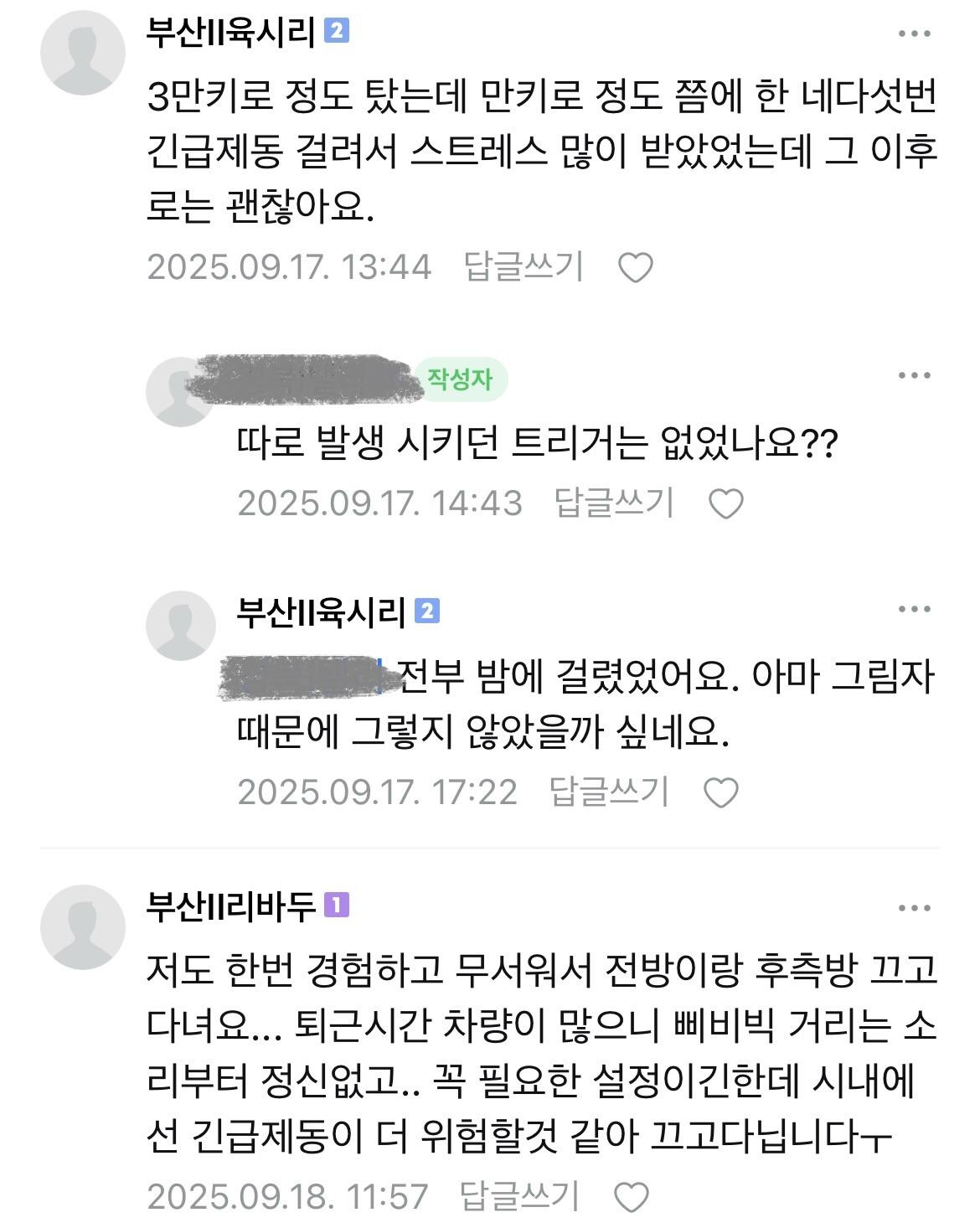Heart the reply posted at 17:22

click(720, 792)
